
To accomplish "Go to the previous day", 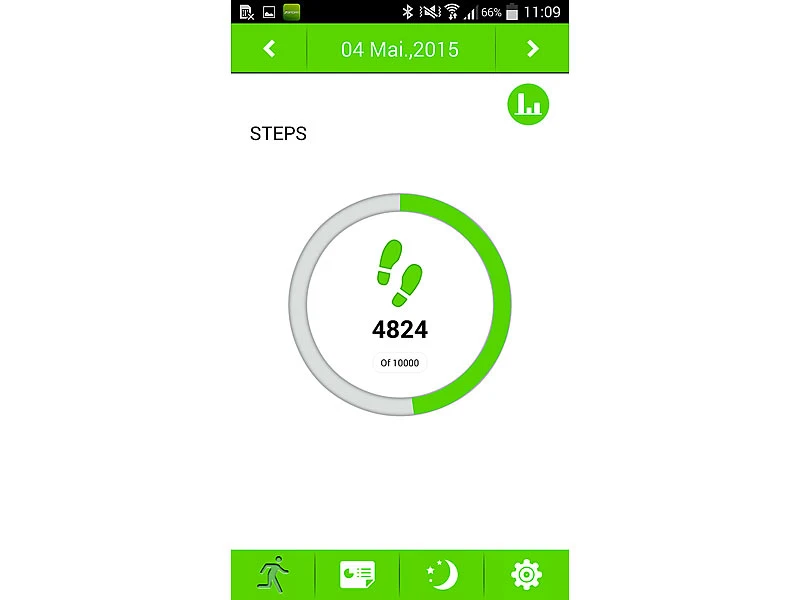I will coord(269,49).
